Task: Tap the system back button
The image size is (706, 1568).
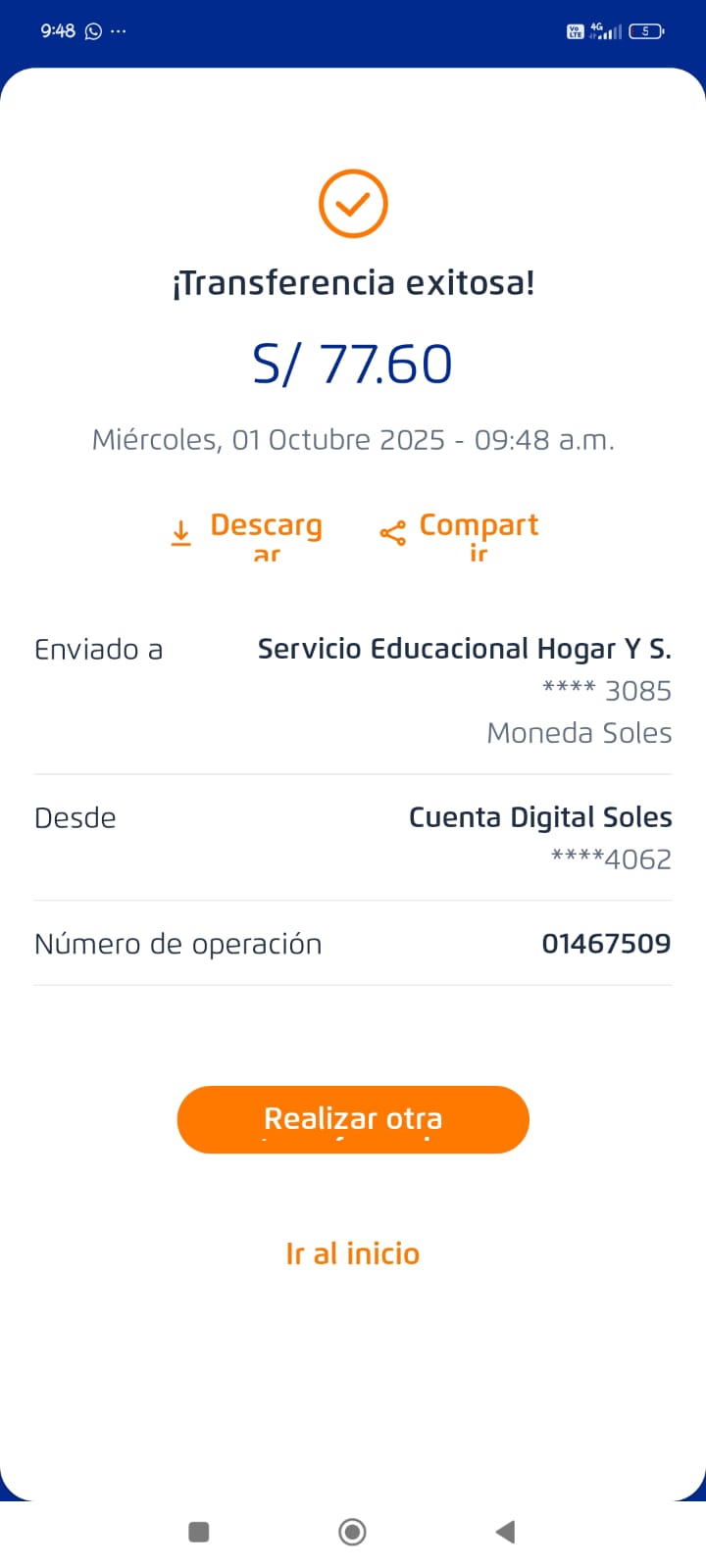Action: [505, 1532]
